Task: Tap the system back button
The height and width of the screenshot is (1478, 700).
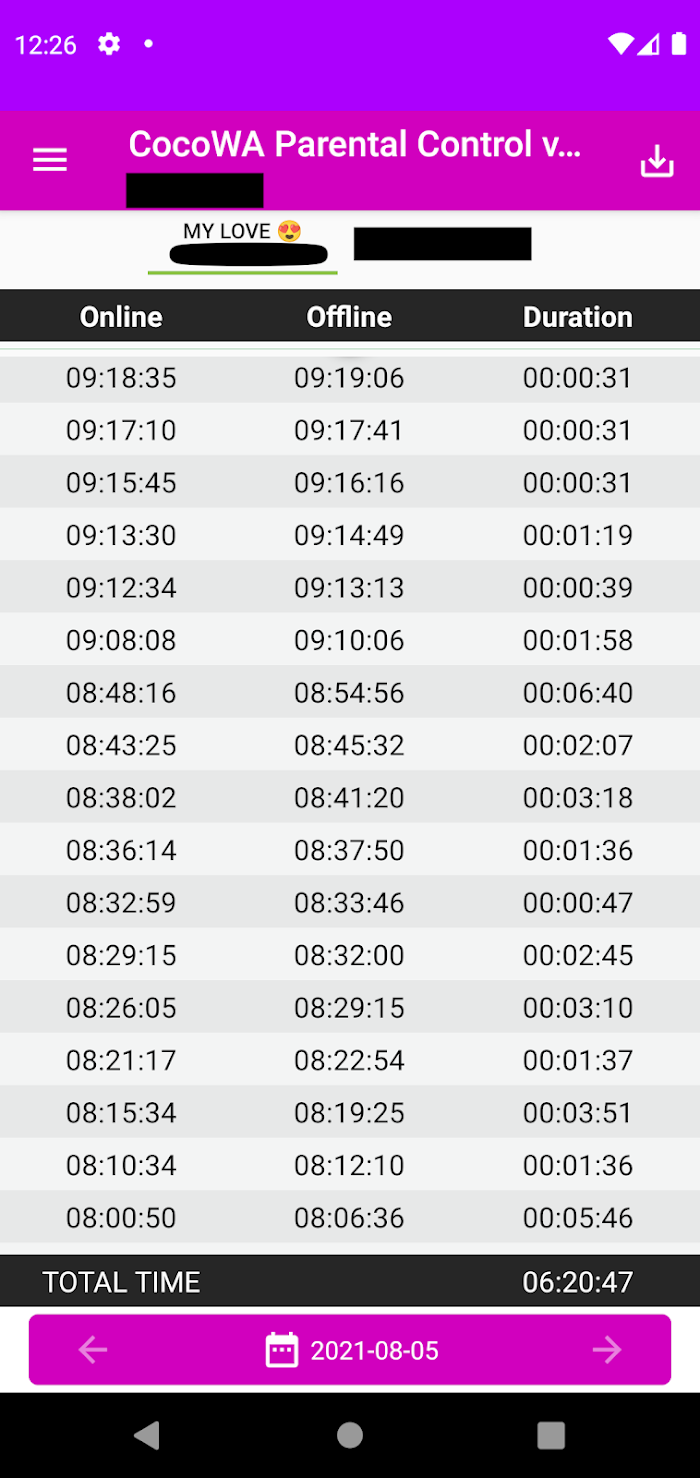Action: 147,1435
